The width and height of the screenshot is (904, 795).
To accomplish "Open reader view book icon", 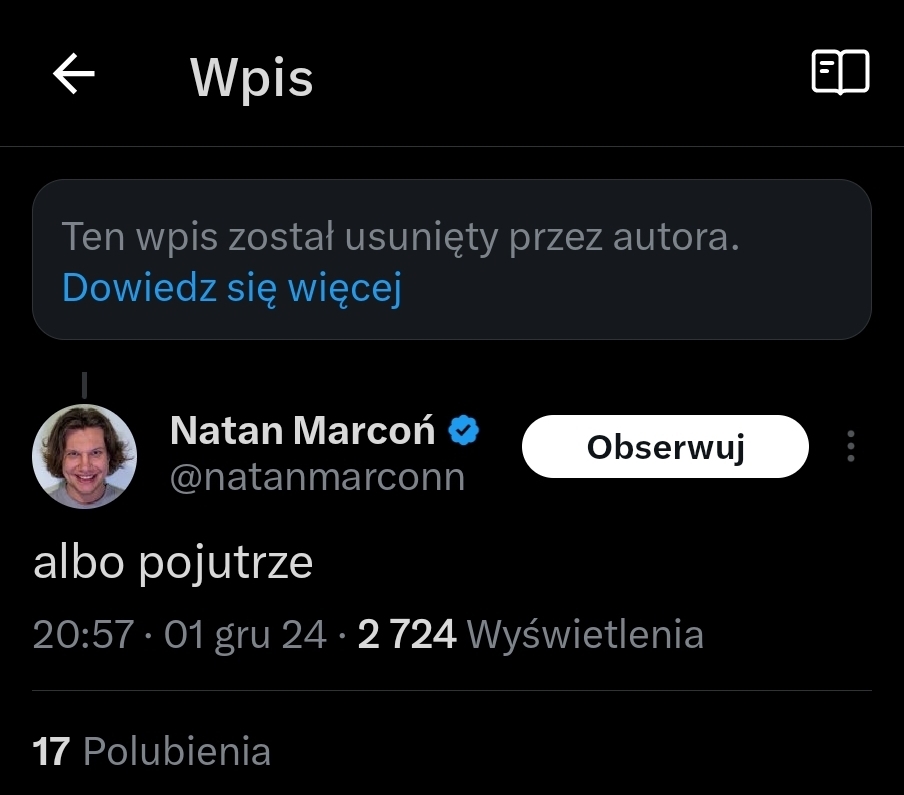I will point(840,73).
